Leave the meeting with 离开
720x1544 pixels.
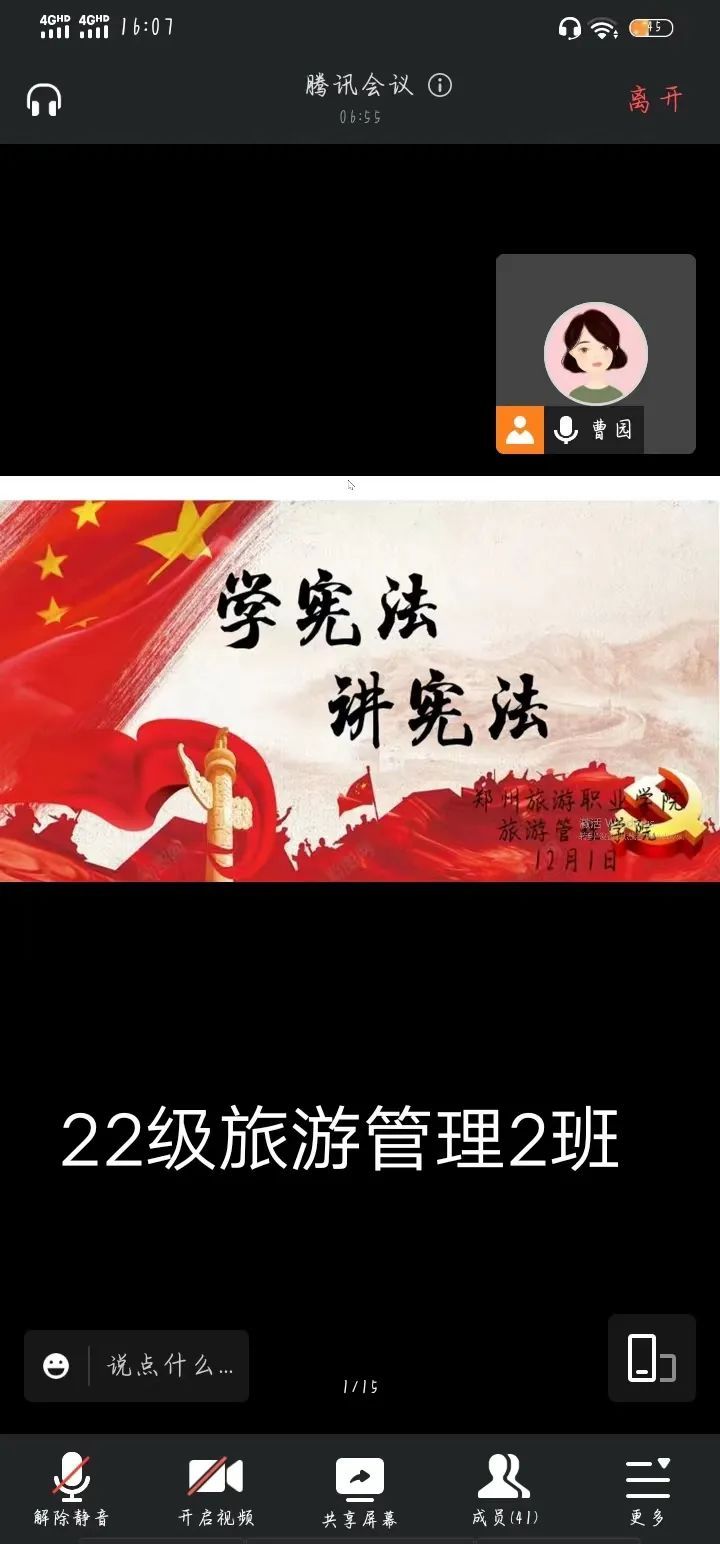(x=656, y=99)
